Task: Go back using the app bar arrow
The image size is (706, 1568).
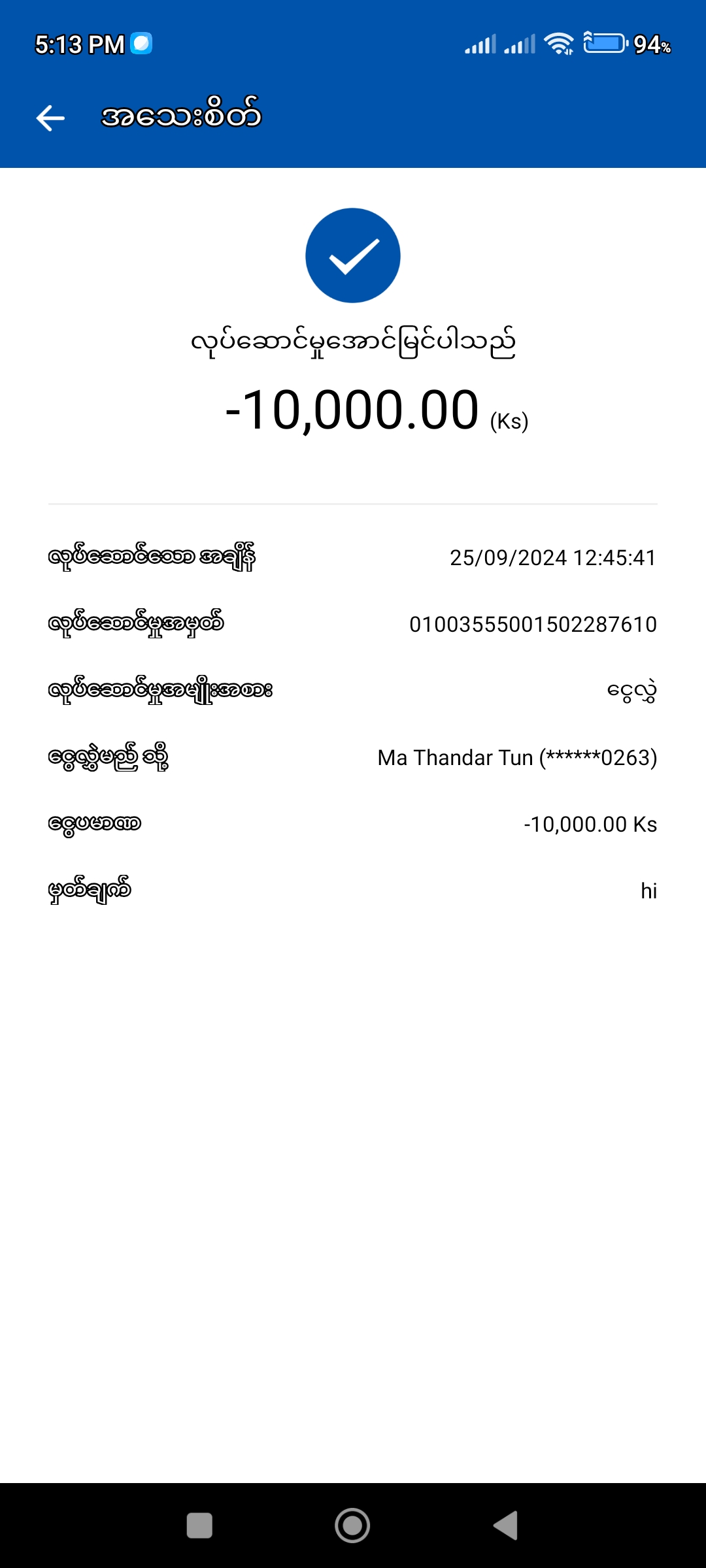Action: 50,118
